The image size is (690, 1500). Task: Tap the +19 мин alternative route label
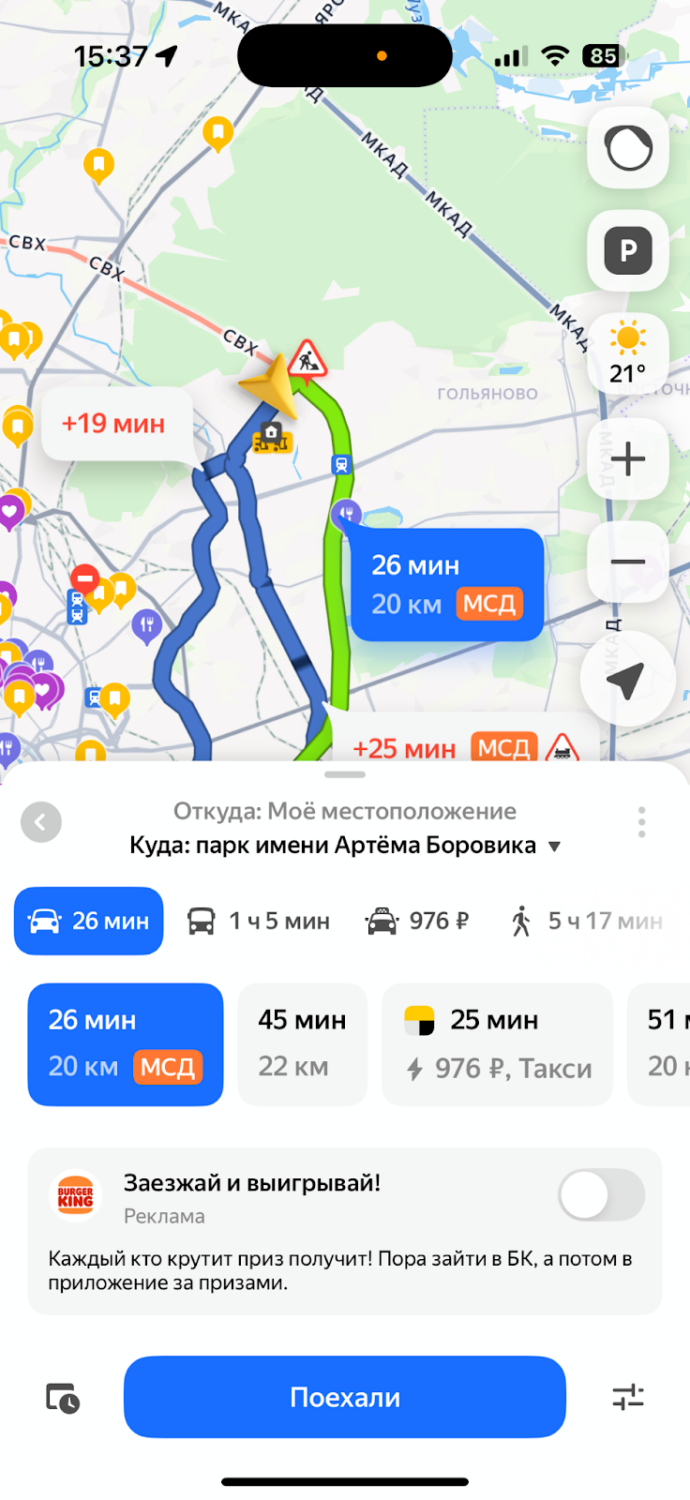(113, 423)
